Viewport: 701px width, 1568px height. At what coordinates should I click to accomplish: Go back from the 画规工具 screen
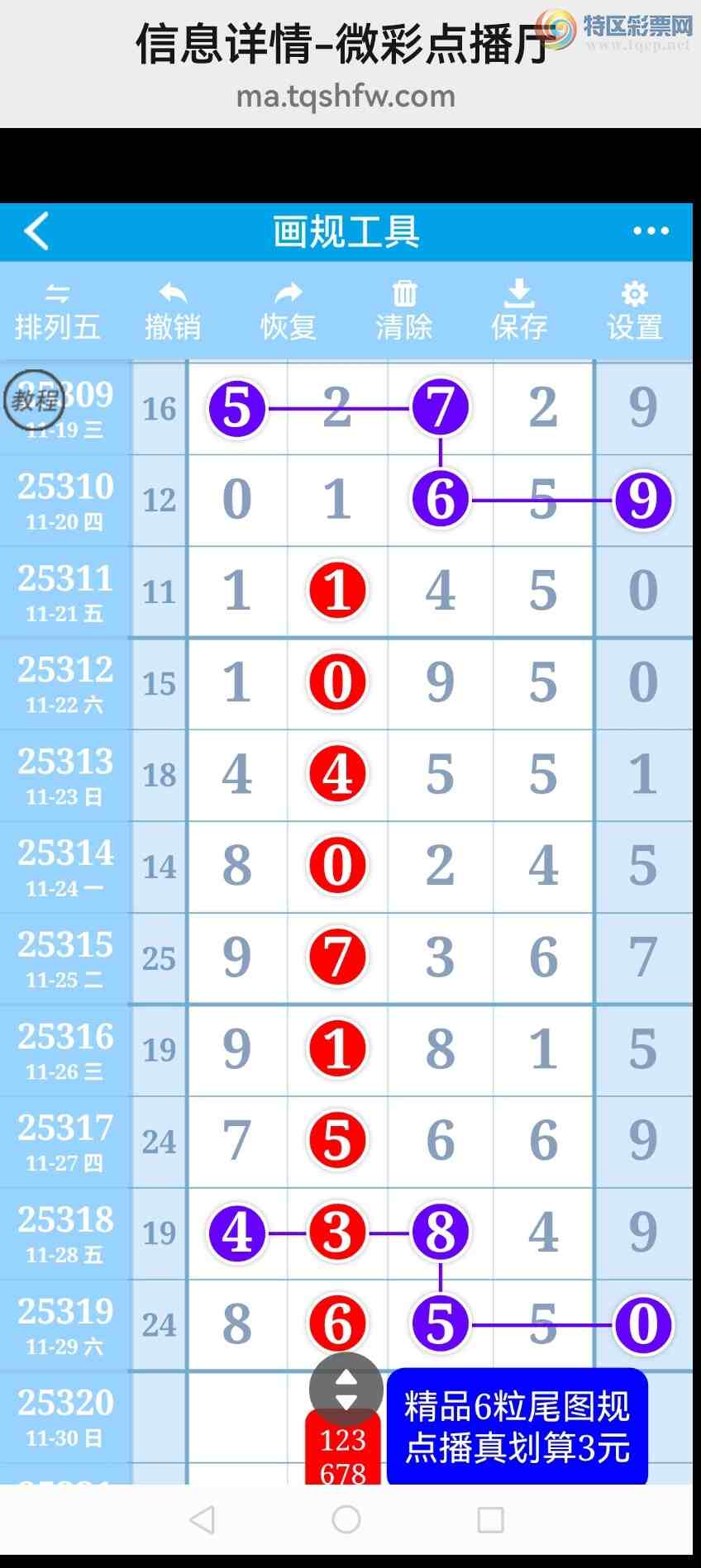(x=36, y=231)
